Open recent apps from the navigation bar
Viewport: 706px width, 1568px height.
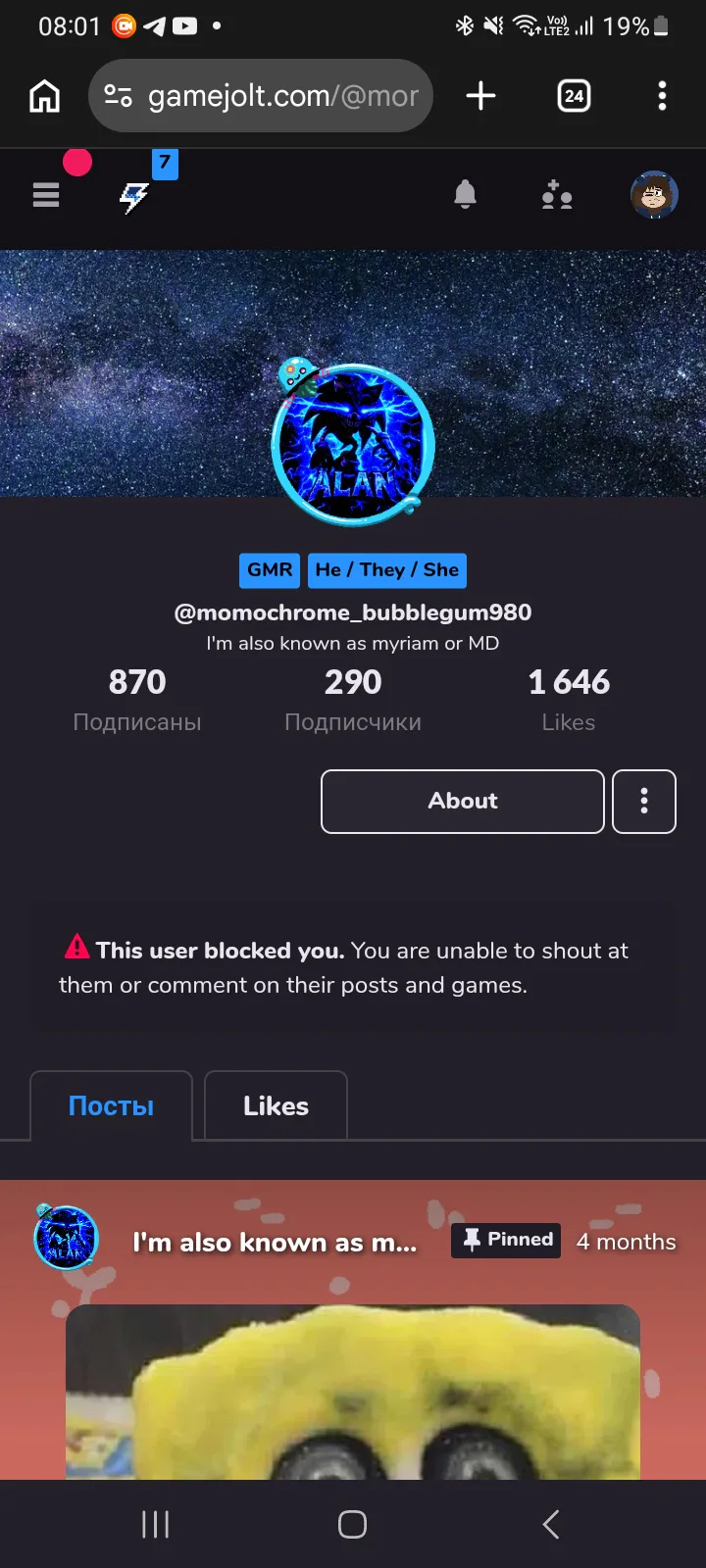tap(155, 1524)
